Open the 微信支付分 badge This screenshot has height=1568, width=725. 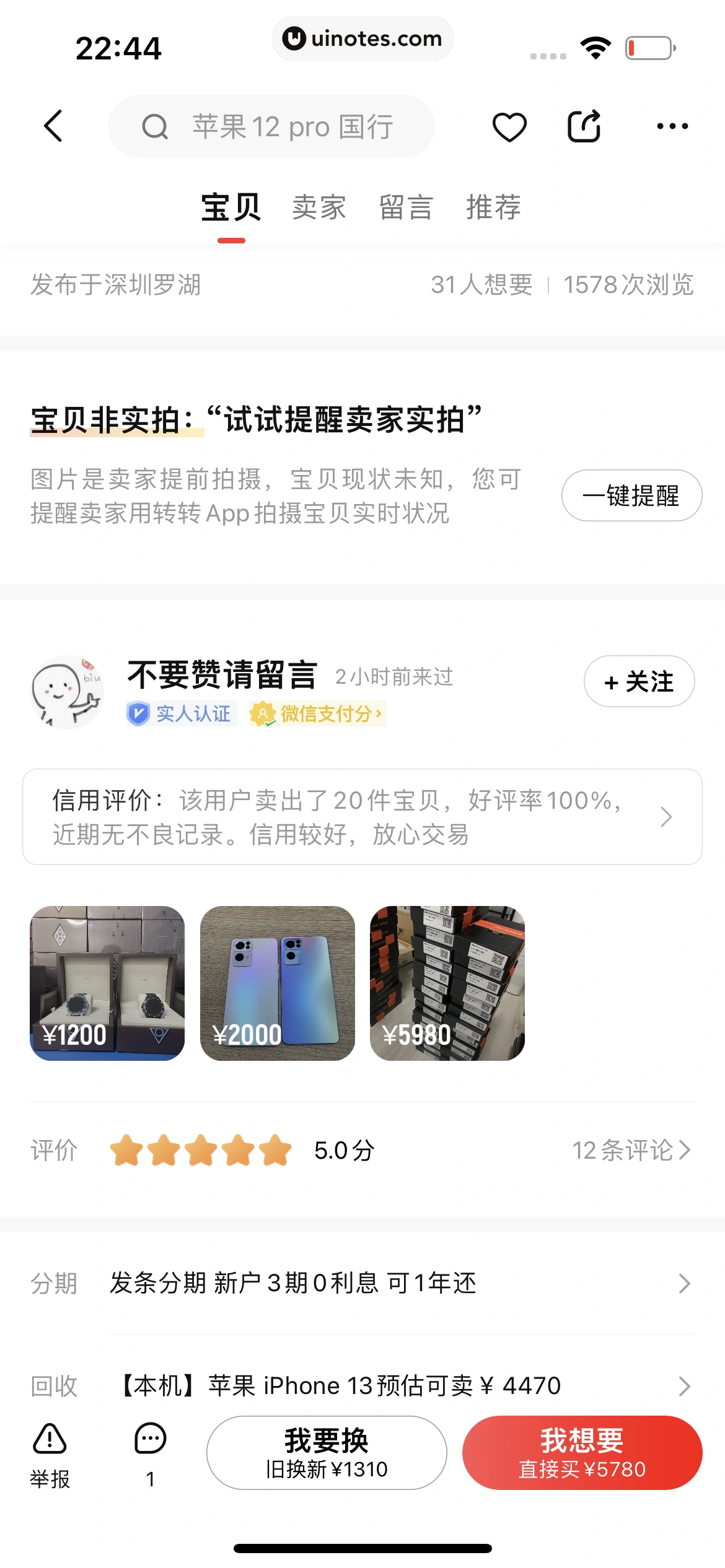319,713
